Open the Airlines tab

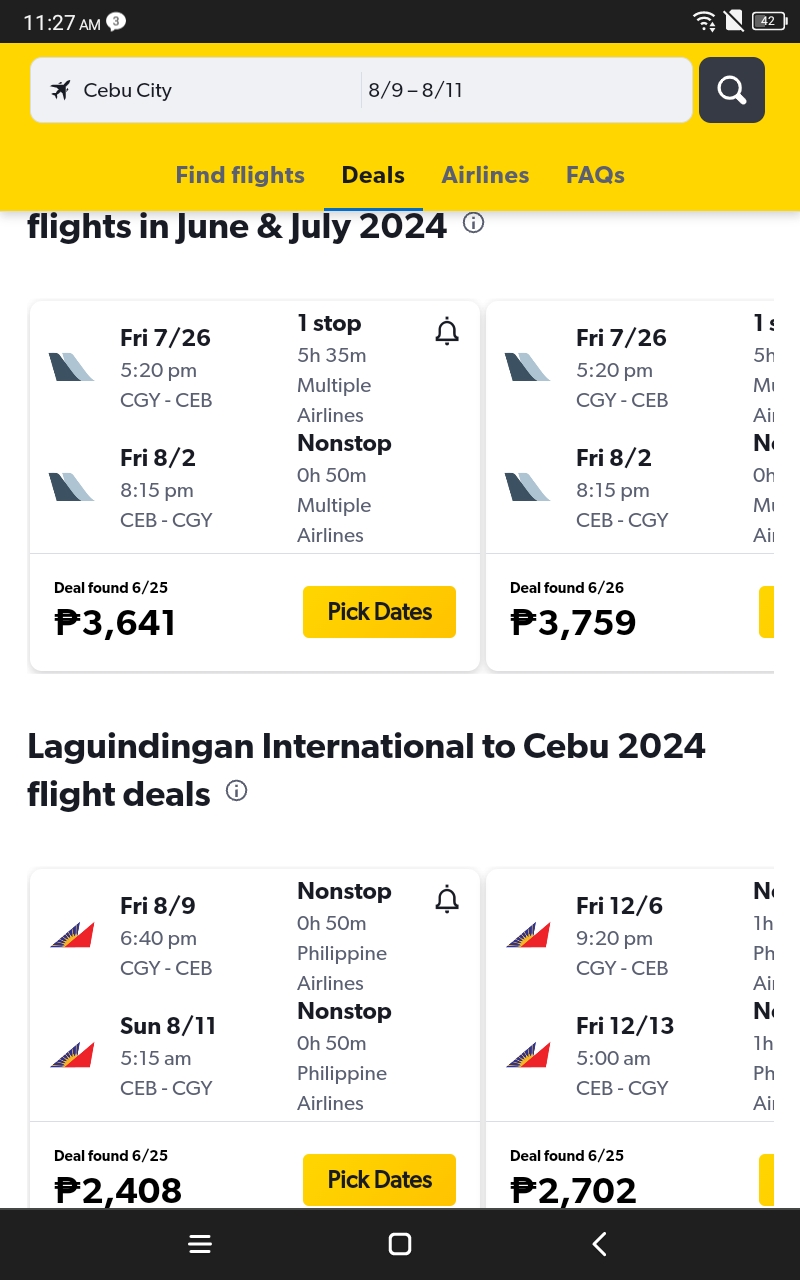point(485,175)
